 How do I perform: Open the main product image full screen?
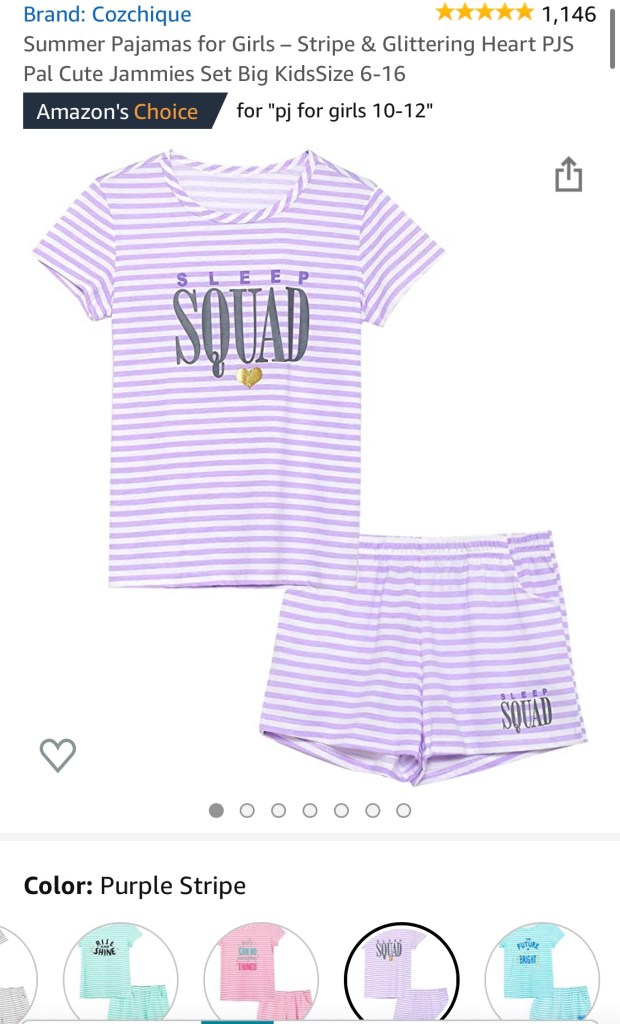click(310, 460)
